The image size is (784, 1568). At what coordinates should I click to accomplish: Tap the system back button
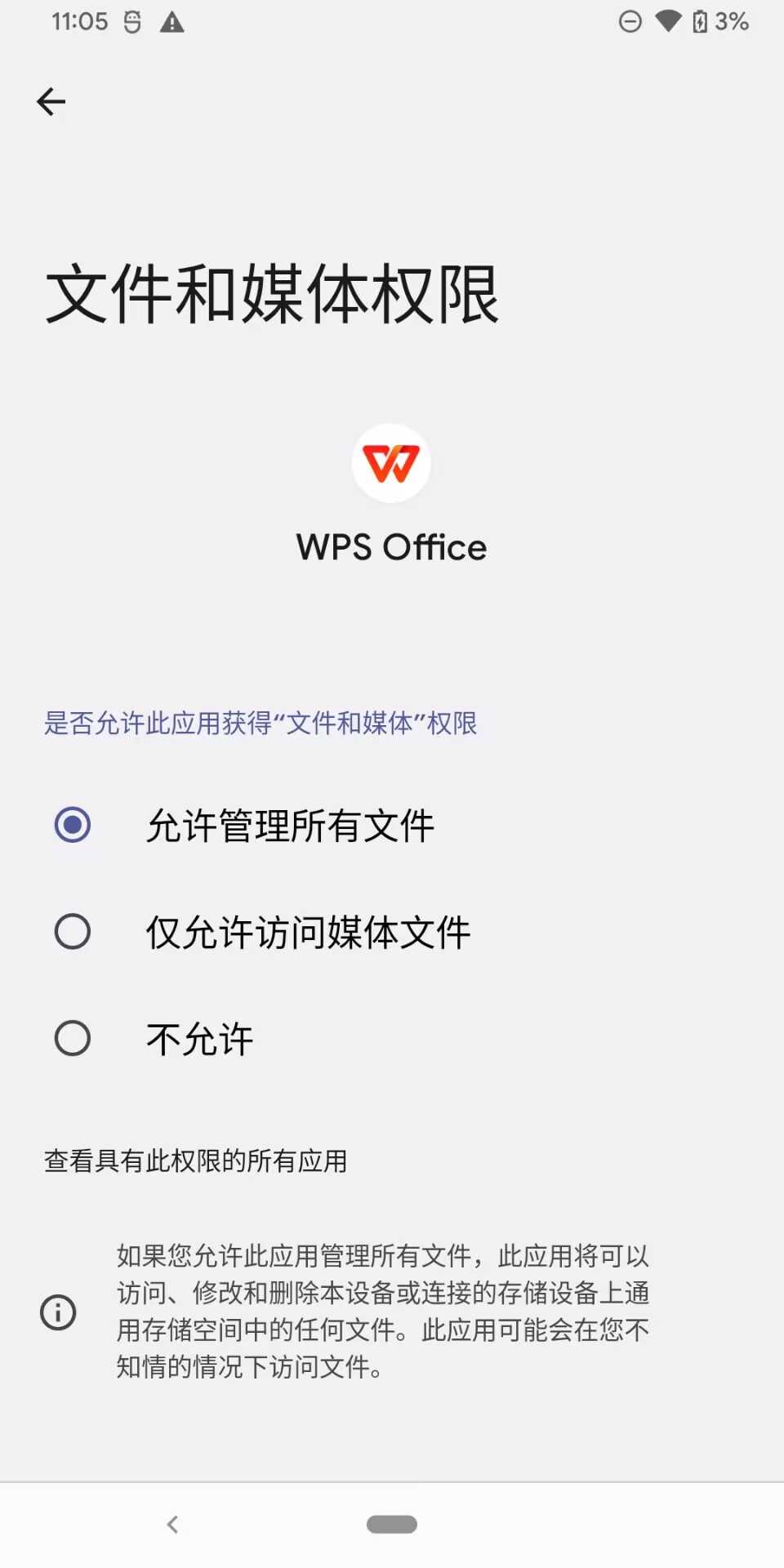pos(172,1525)
